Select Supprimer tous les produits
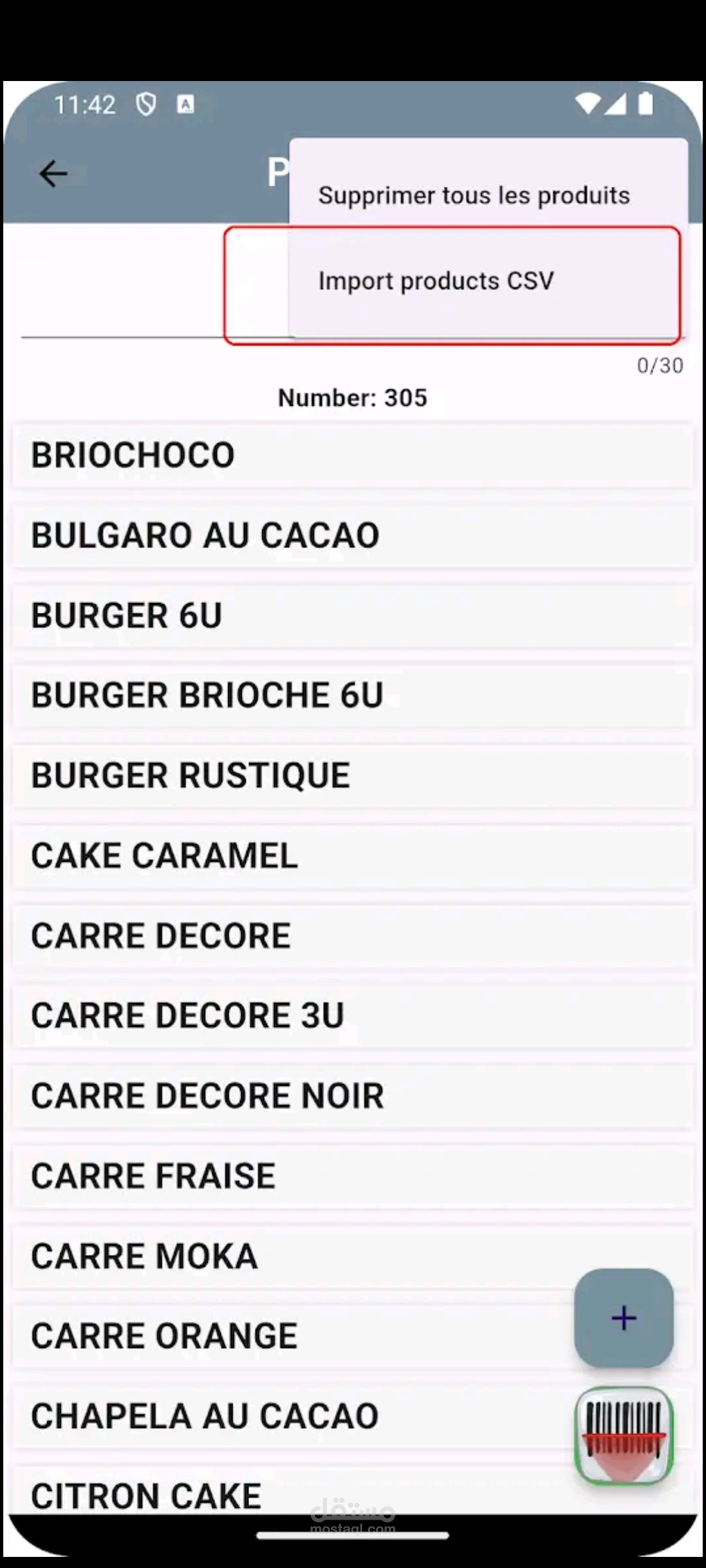 (x=474, y=195)
